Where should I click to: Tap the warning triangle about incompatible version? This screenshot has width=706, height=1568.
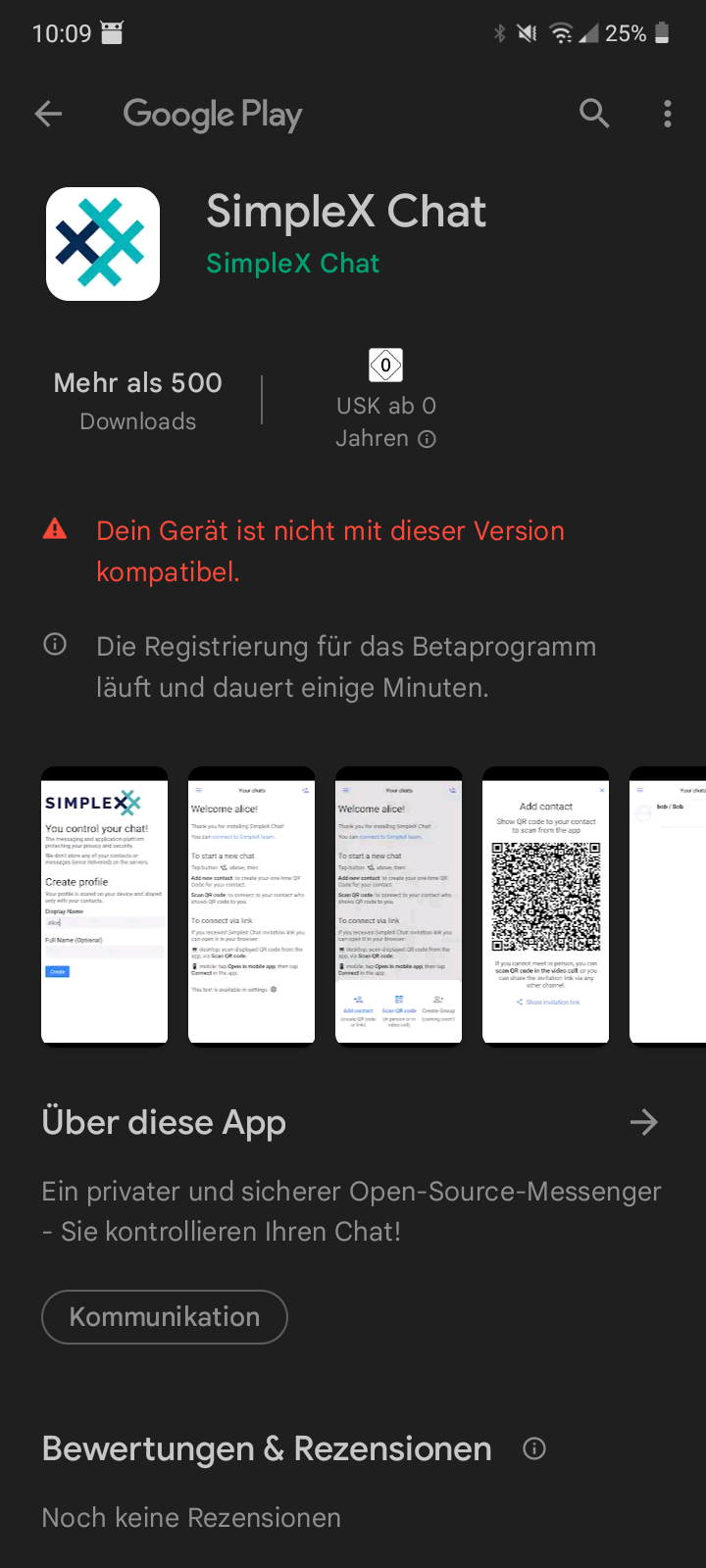pos(57,529)
